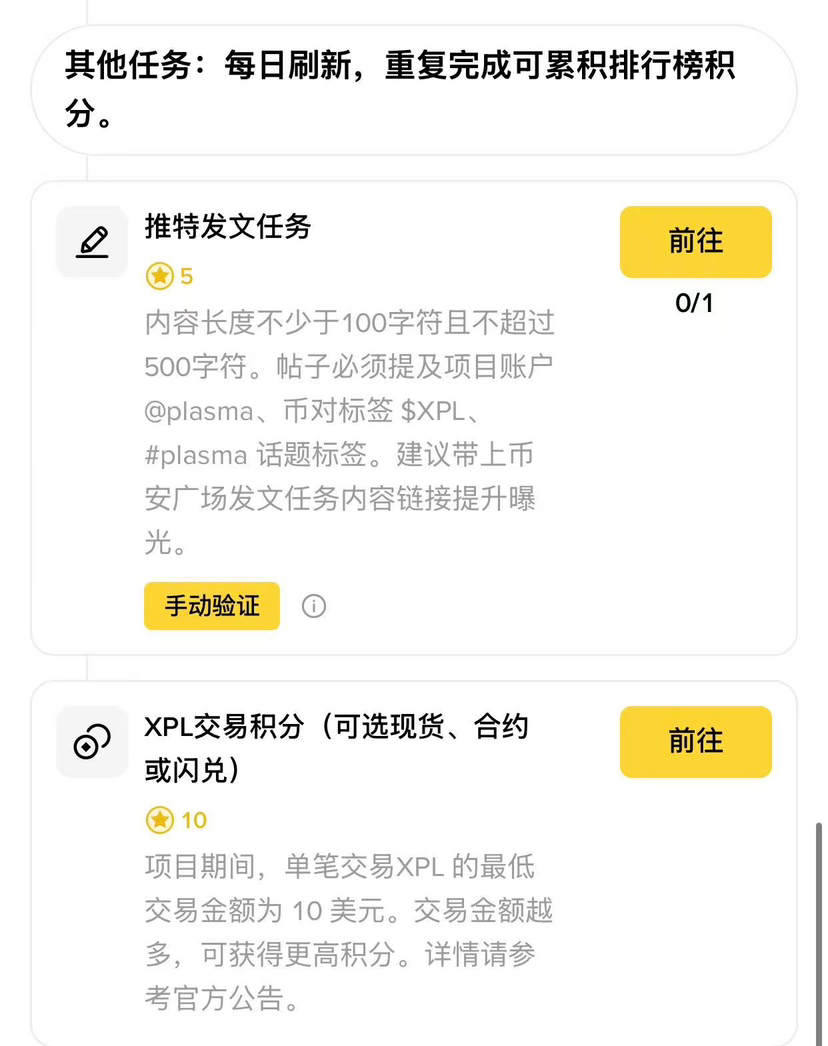Open the info icon beside 手动验证

point(314,606)
